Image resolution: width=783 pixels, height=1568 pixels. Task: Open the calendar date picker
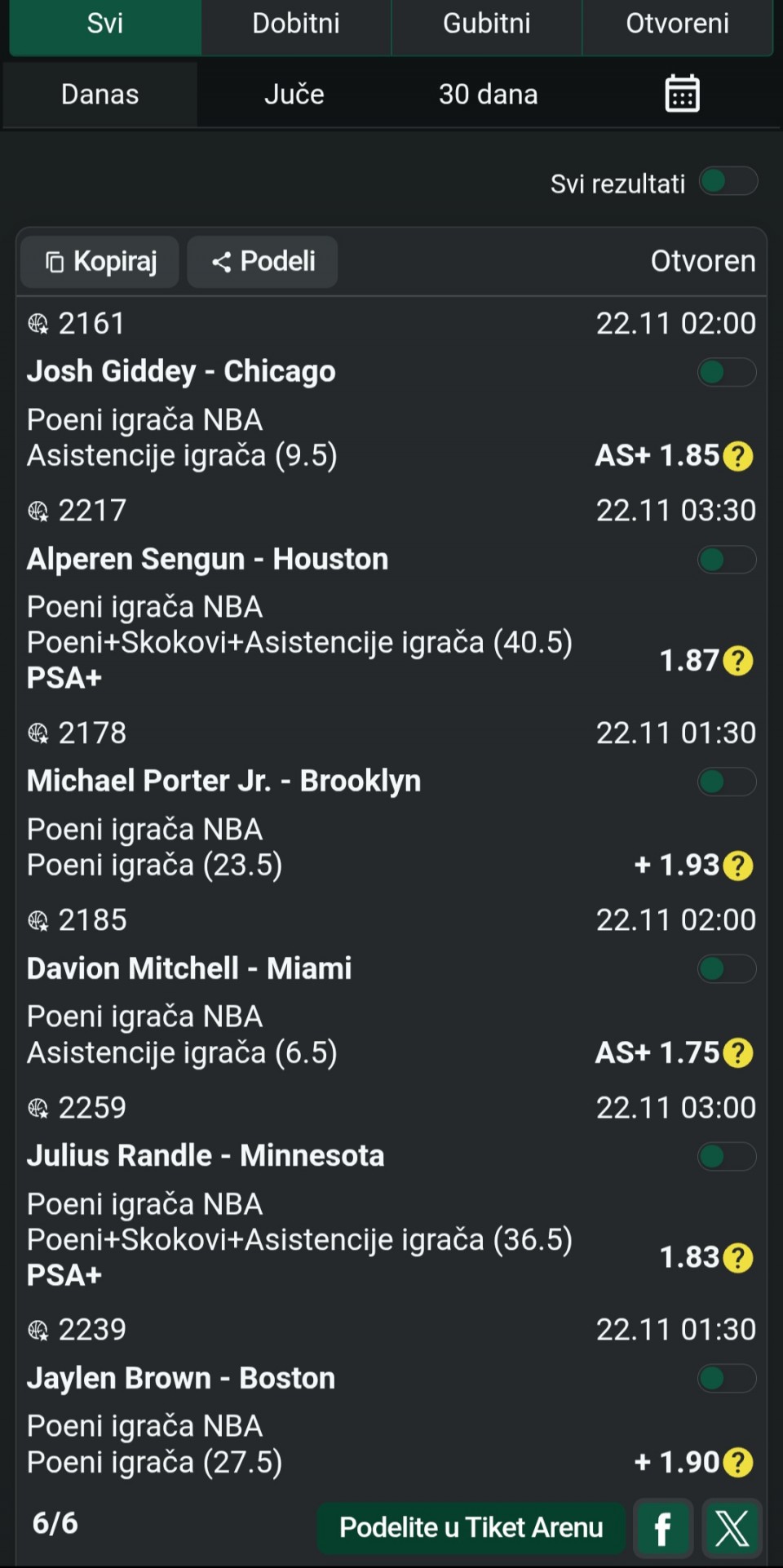pos(682,94)
